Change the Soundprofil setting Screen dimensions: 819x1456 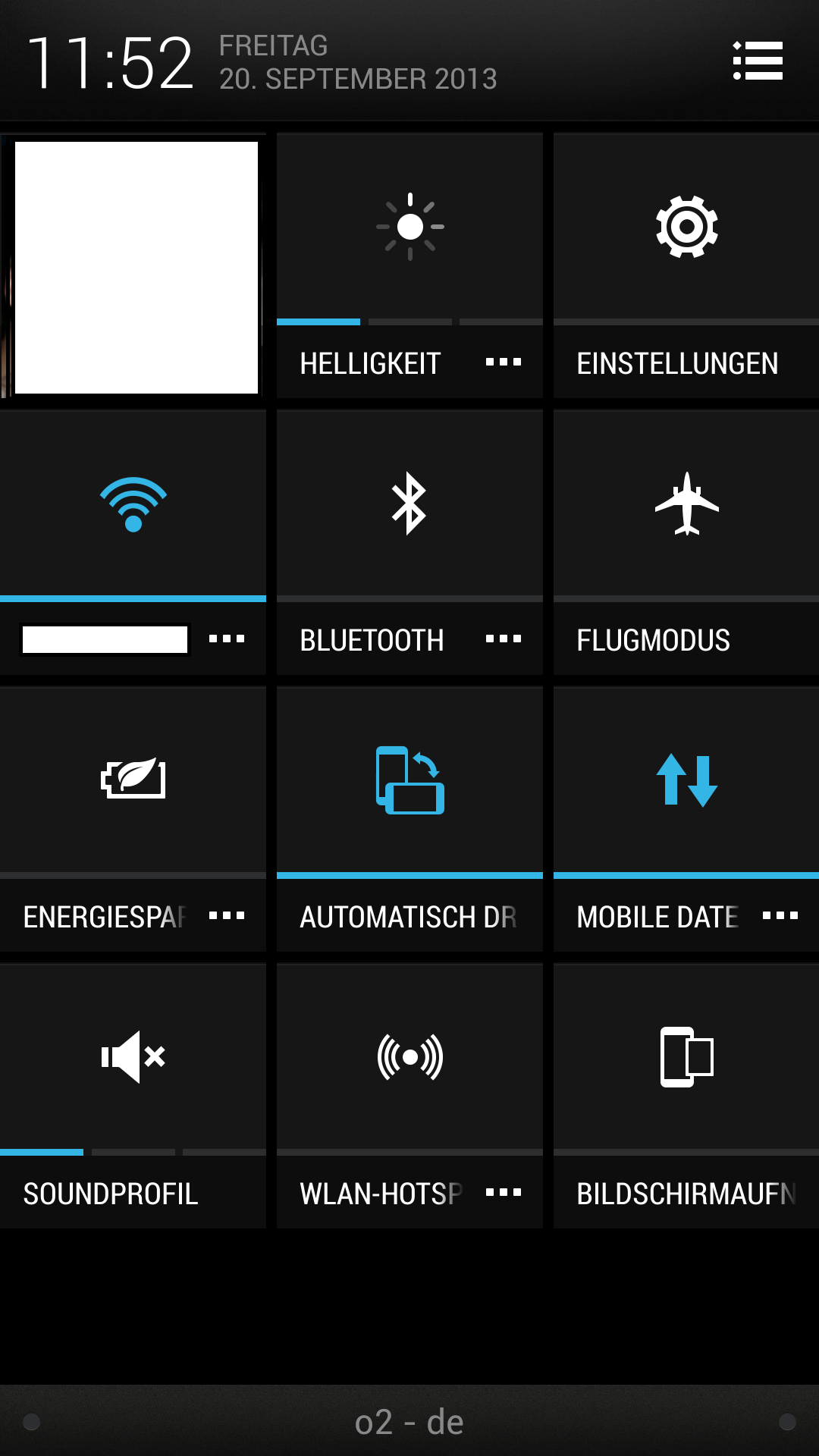click(133, 1057)
